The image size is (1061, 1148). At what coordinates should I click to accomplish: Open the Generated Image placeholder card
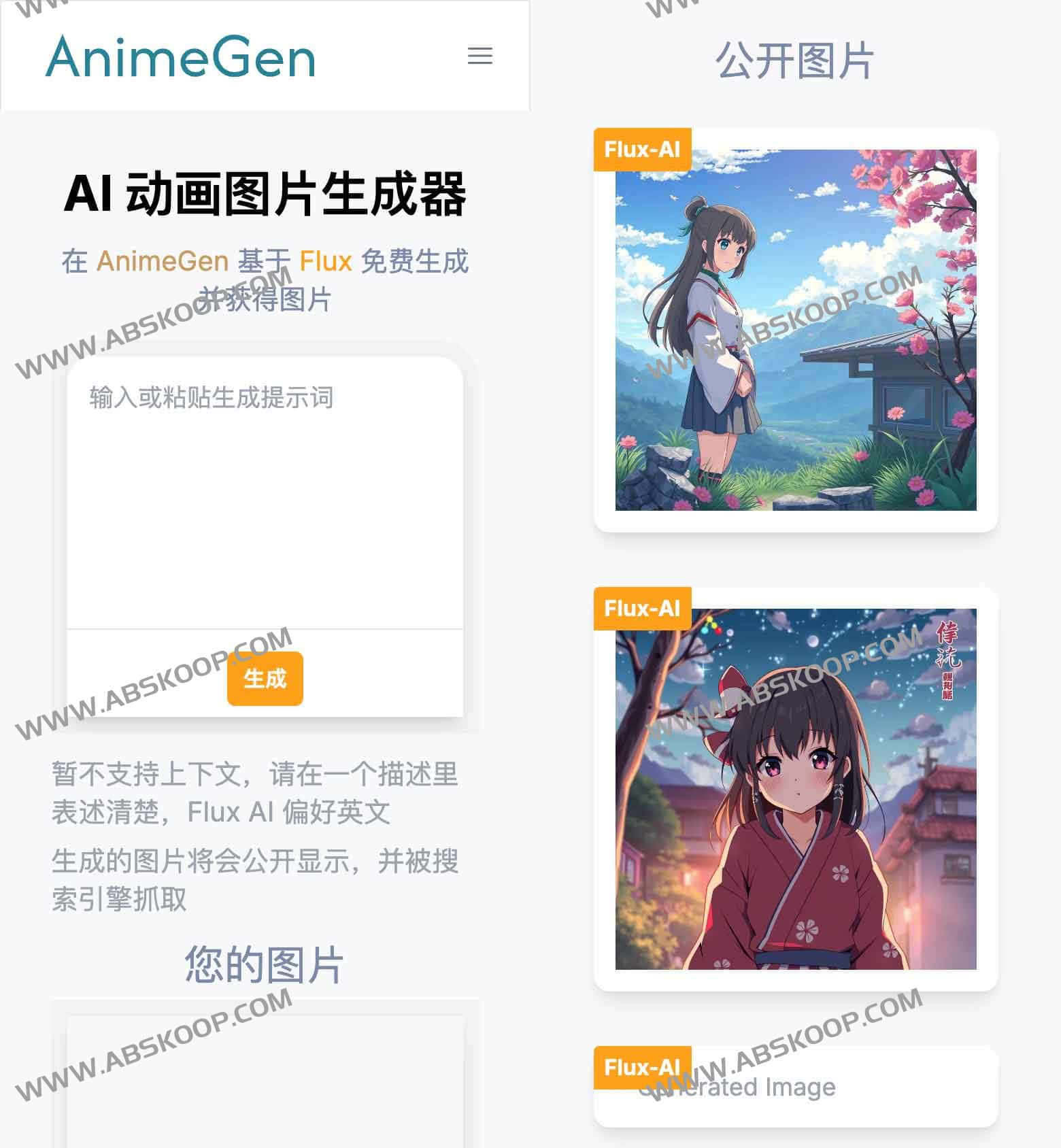[x=795, y=1087]
